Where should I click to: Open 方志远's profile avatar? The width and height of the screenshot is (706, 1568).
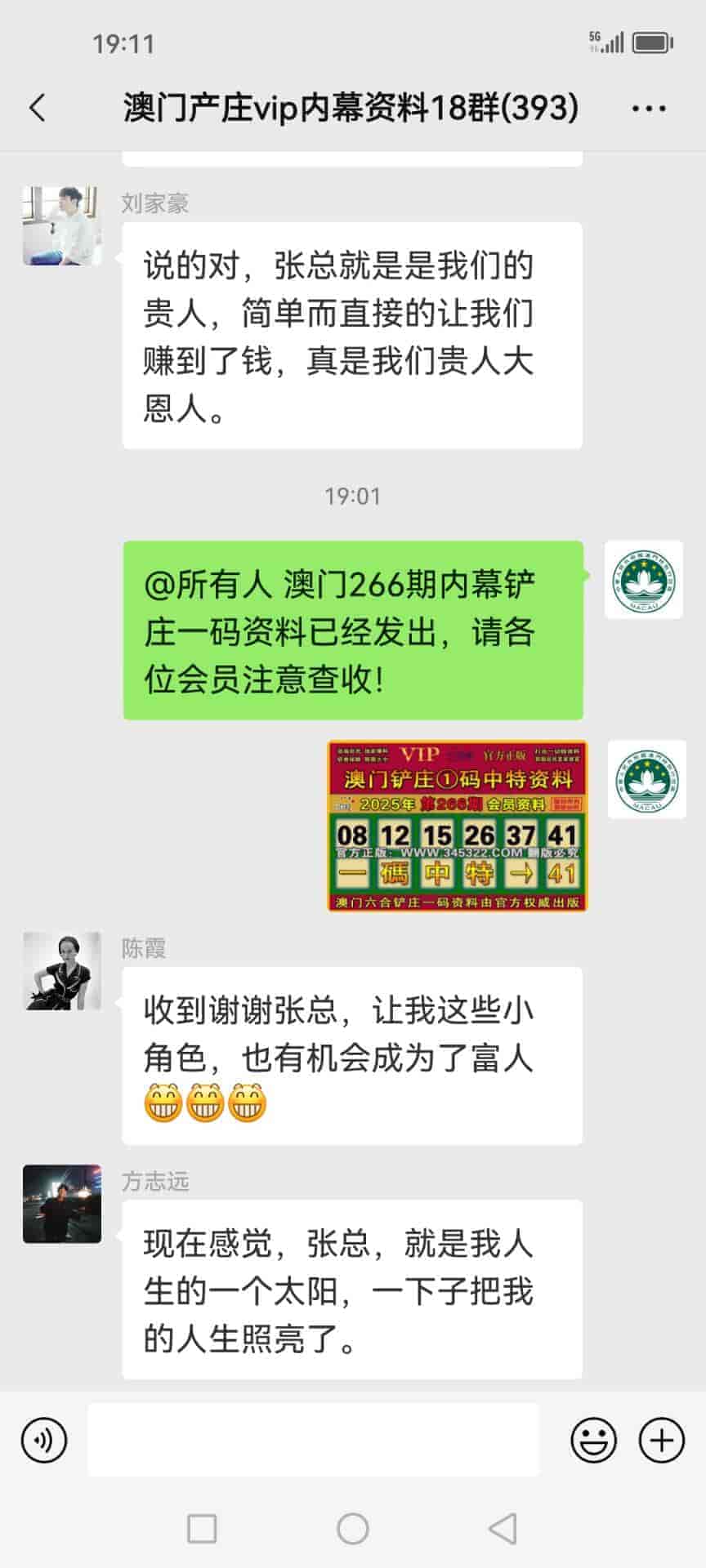click(x=62, y=1204)
